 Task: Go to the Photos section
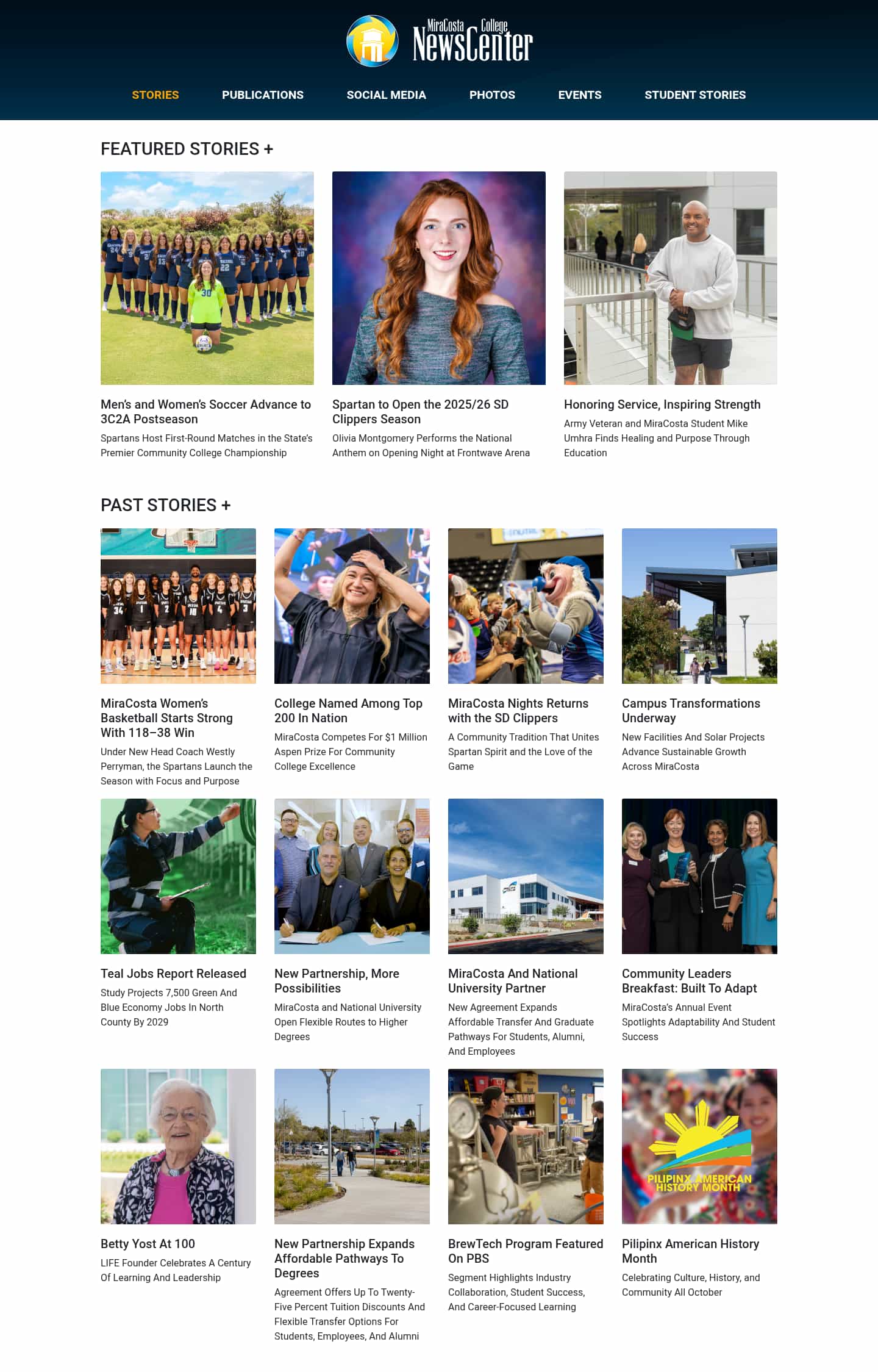pyautogui.click(x=492, y=95)
